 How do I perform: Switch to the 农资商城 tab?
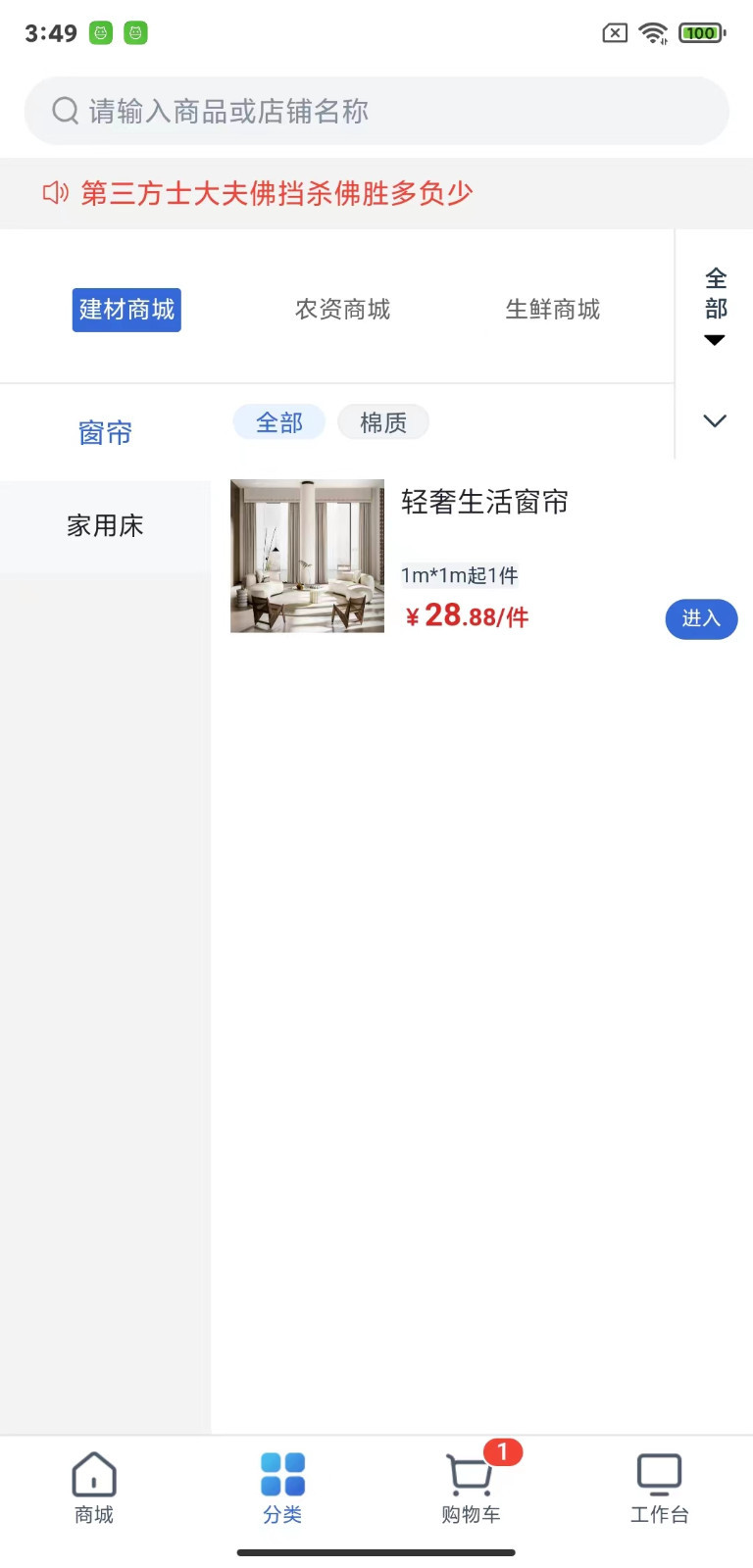[341, 309]
